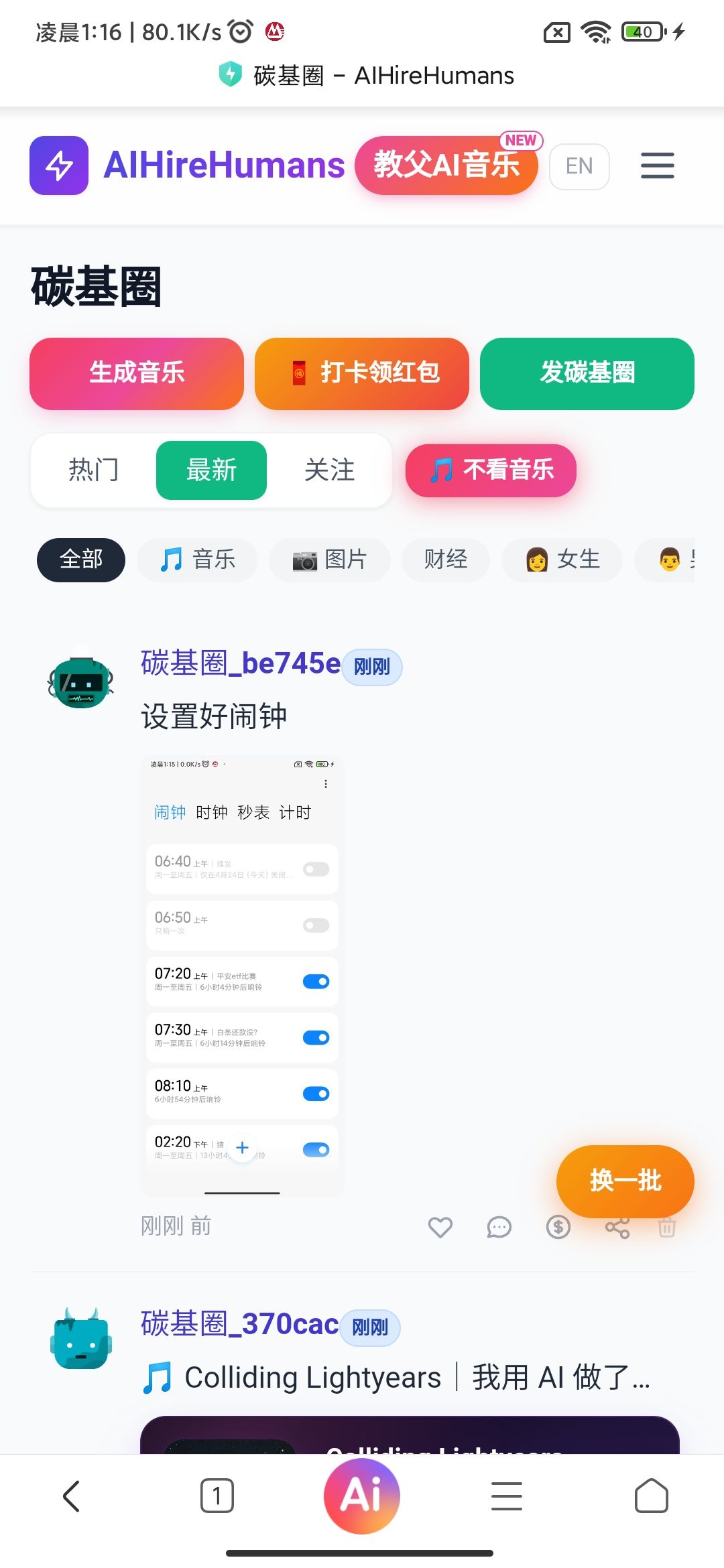Viewport: 724px width, 1568px height.
Task: Filter posts by 音乐 chip
Action: [x=198, y=560]
